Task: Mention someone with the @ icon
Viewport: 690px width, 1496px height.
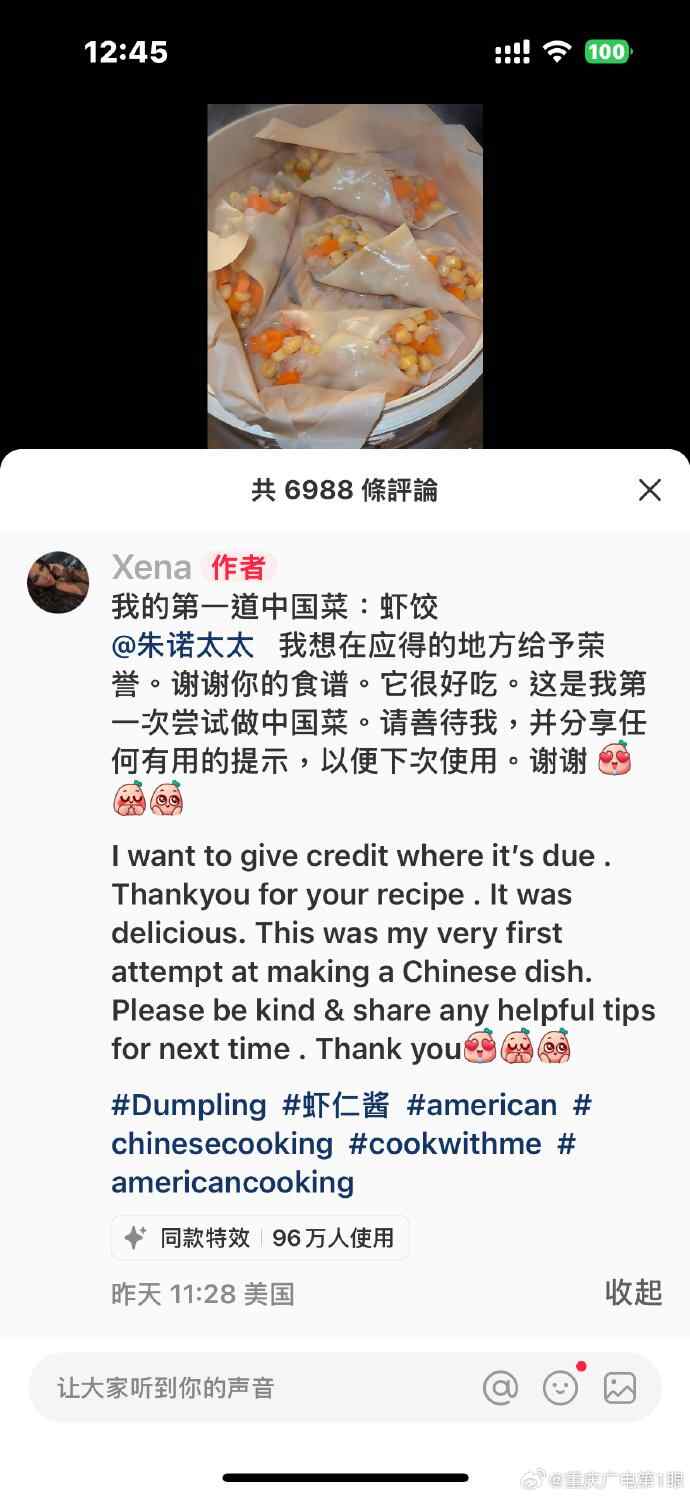Action: [x=500, y=1388]
